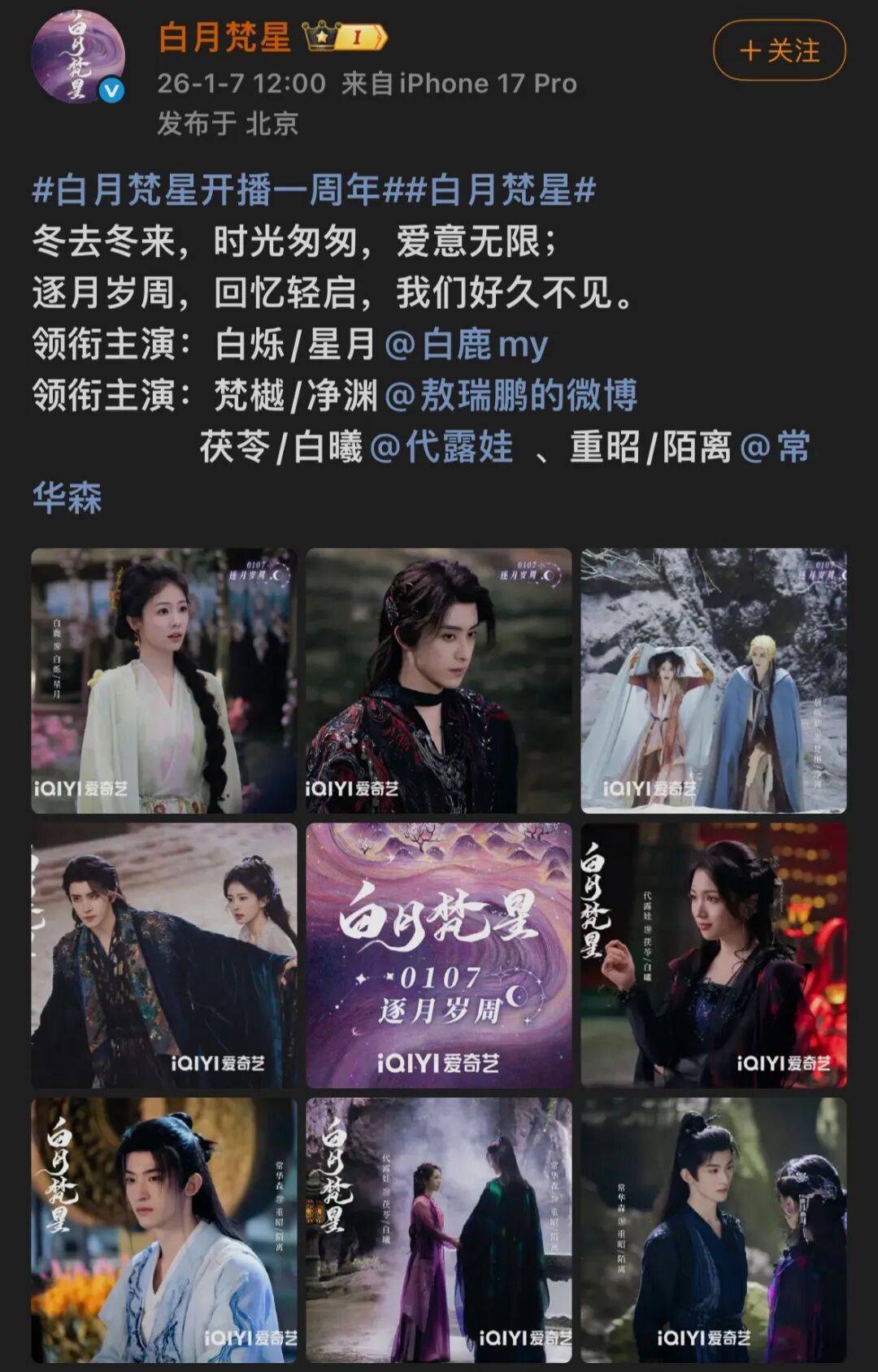View photo of man spreading dark sleeve
878x1372 pixels.
[163, 955]
